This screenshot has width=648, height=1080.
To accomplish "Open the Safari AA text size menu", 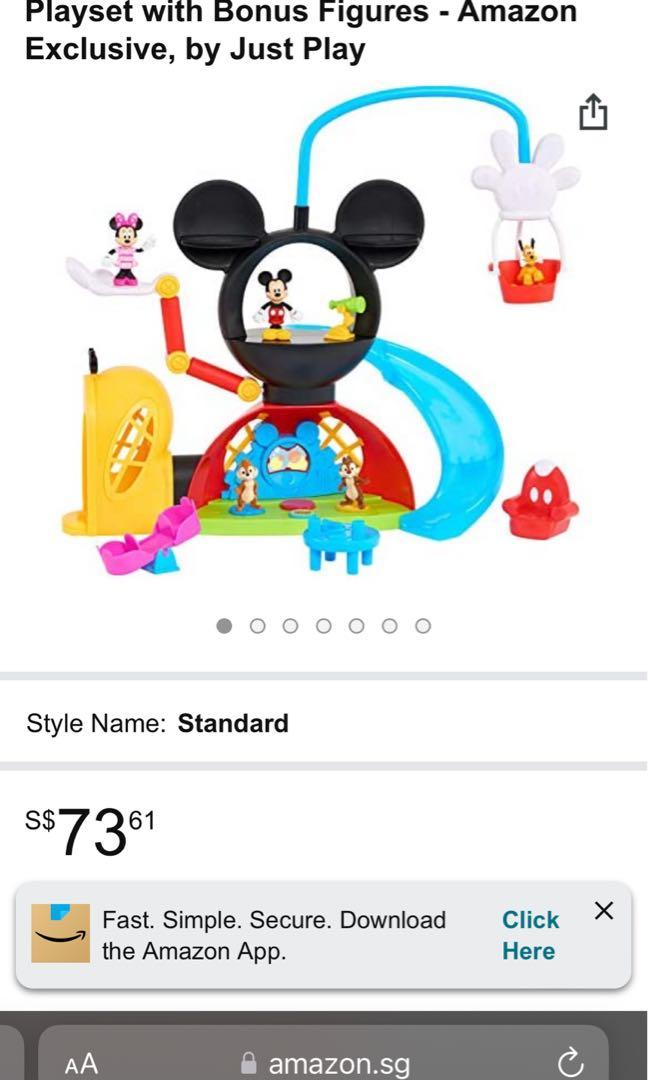I will pyautogui.click(x=81, y=1064).
